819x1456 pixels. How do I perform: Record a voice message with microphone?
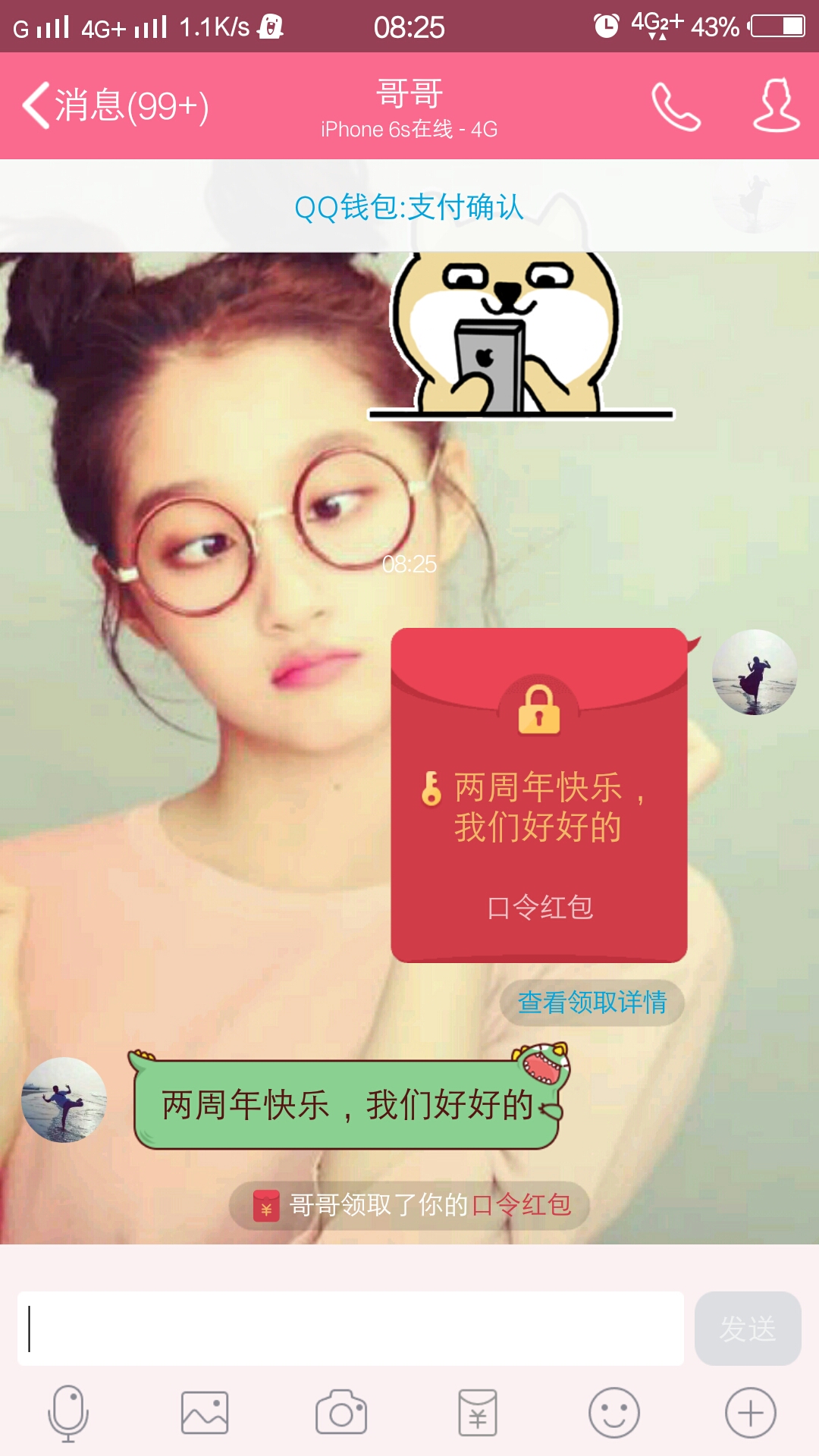click(68, 1414)
